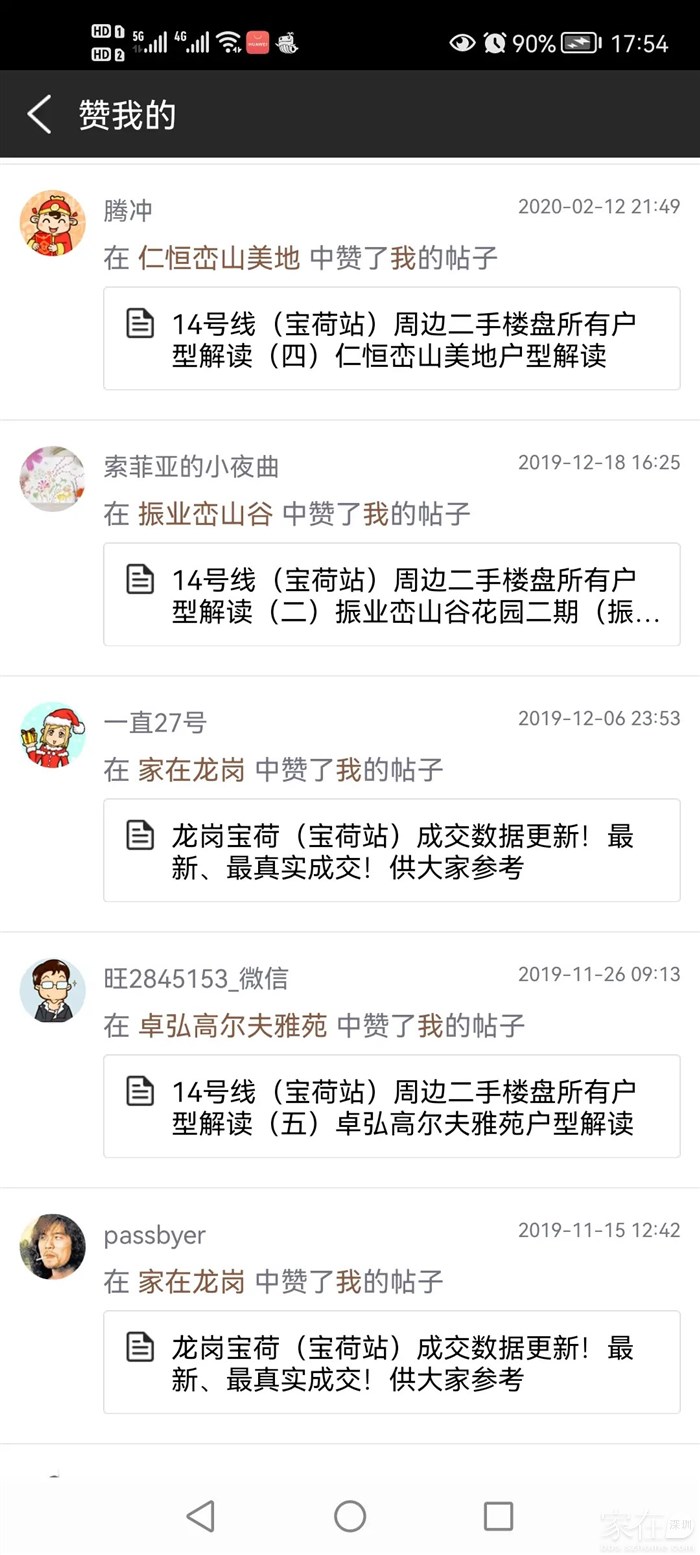Tap the system home button

tap(350, 1516)
